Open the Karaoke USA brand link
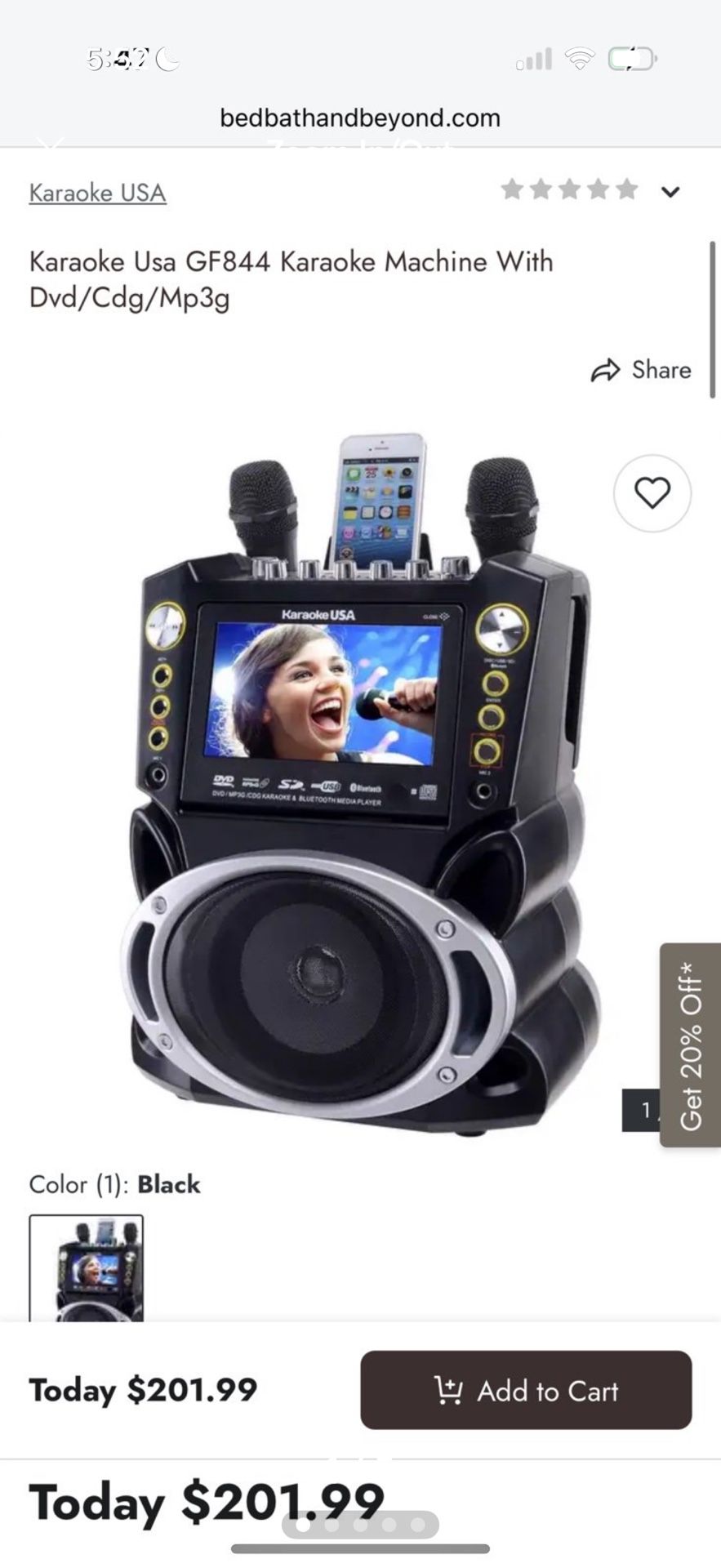The height and width of the screenshot is (1568, 721). coord(96,193)
